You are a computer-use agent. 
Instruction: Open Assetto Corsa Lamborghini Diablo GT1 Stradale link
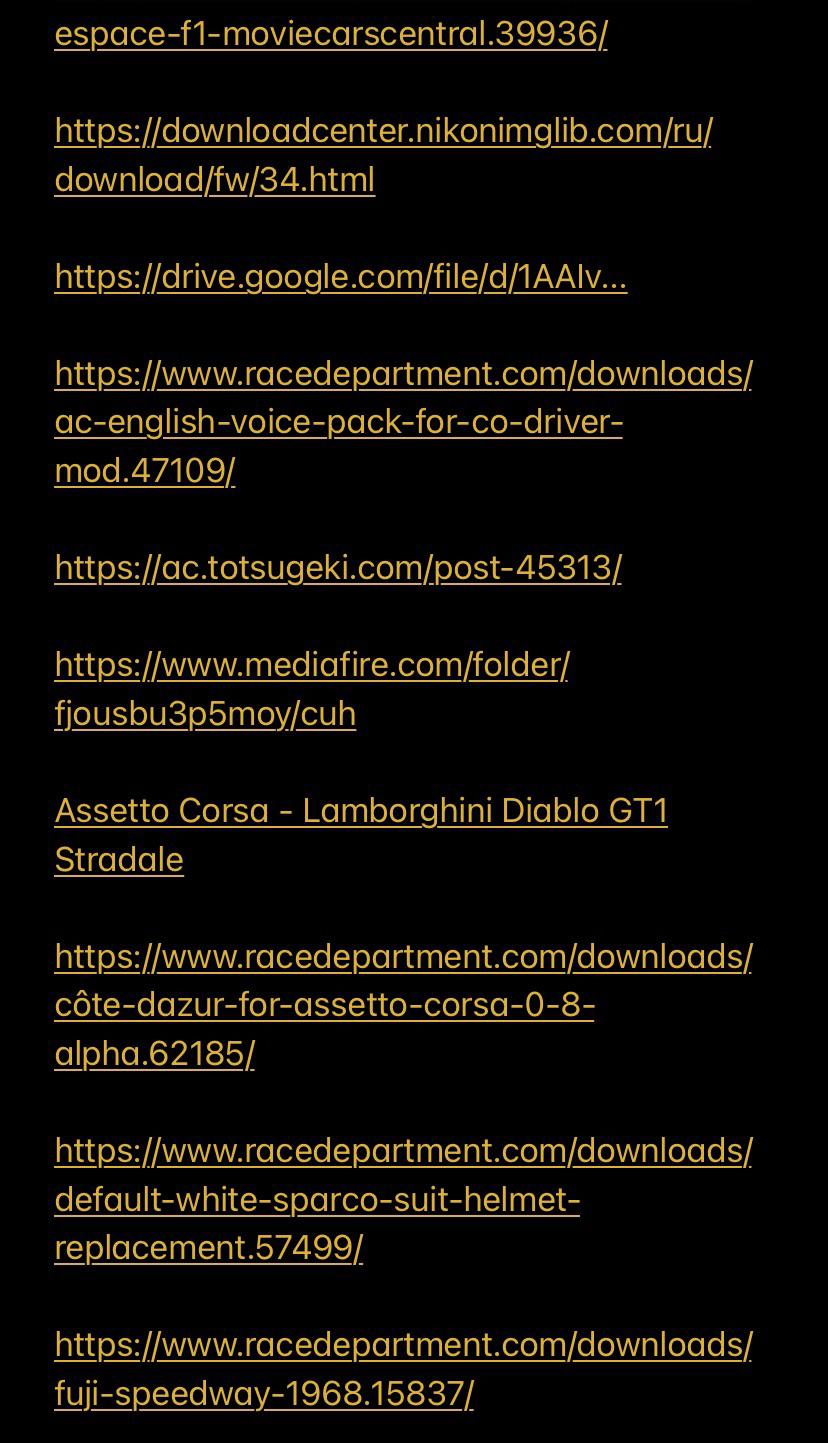click(361, 835)
